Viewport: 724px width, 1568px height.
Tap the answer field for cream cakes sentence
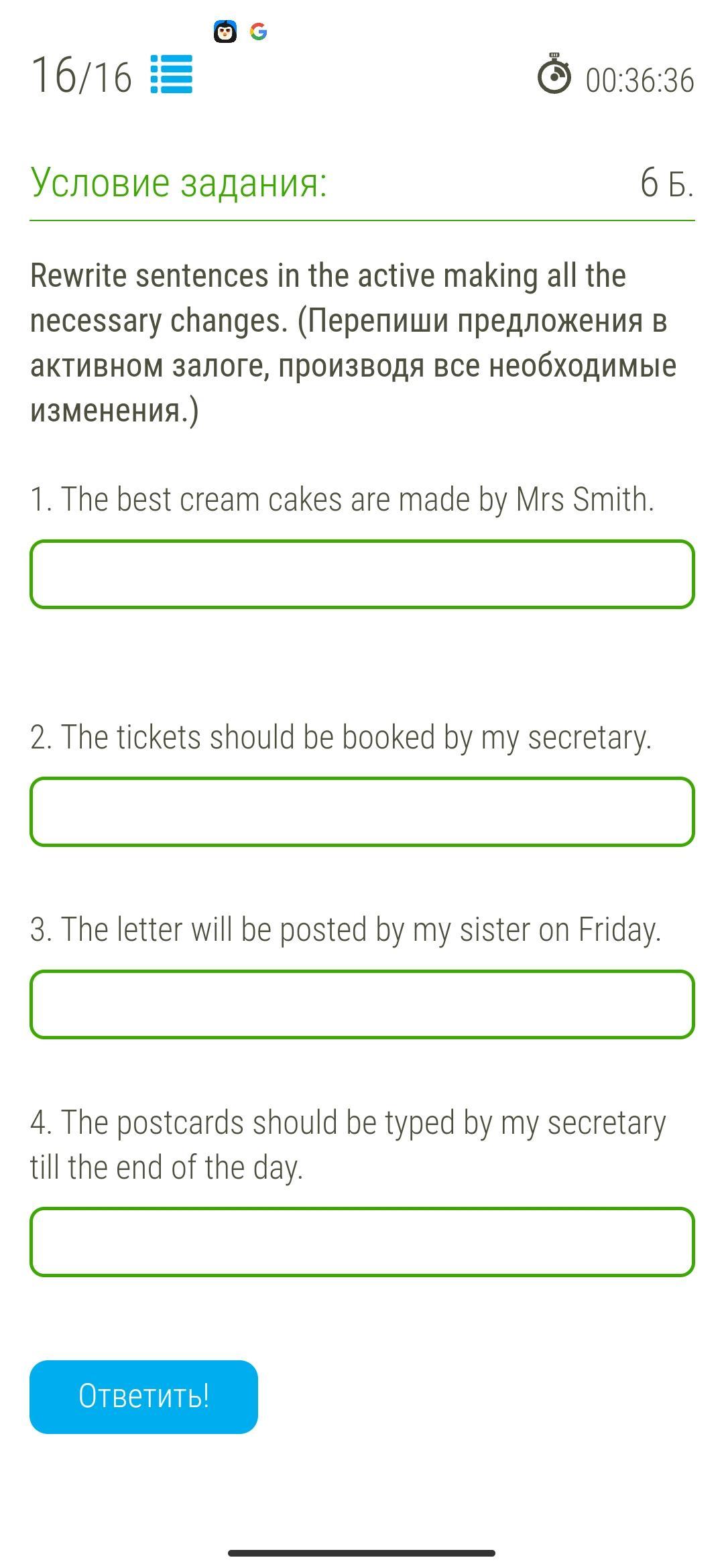362,574
